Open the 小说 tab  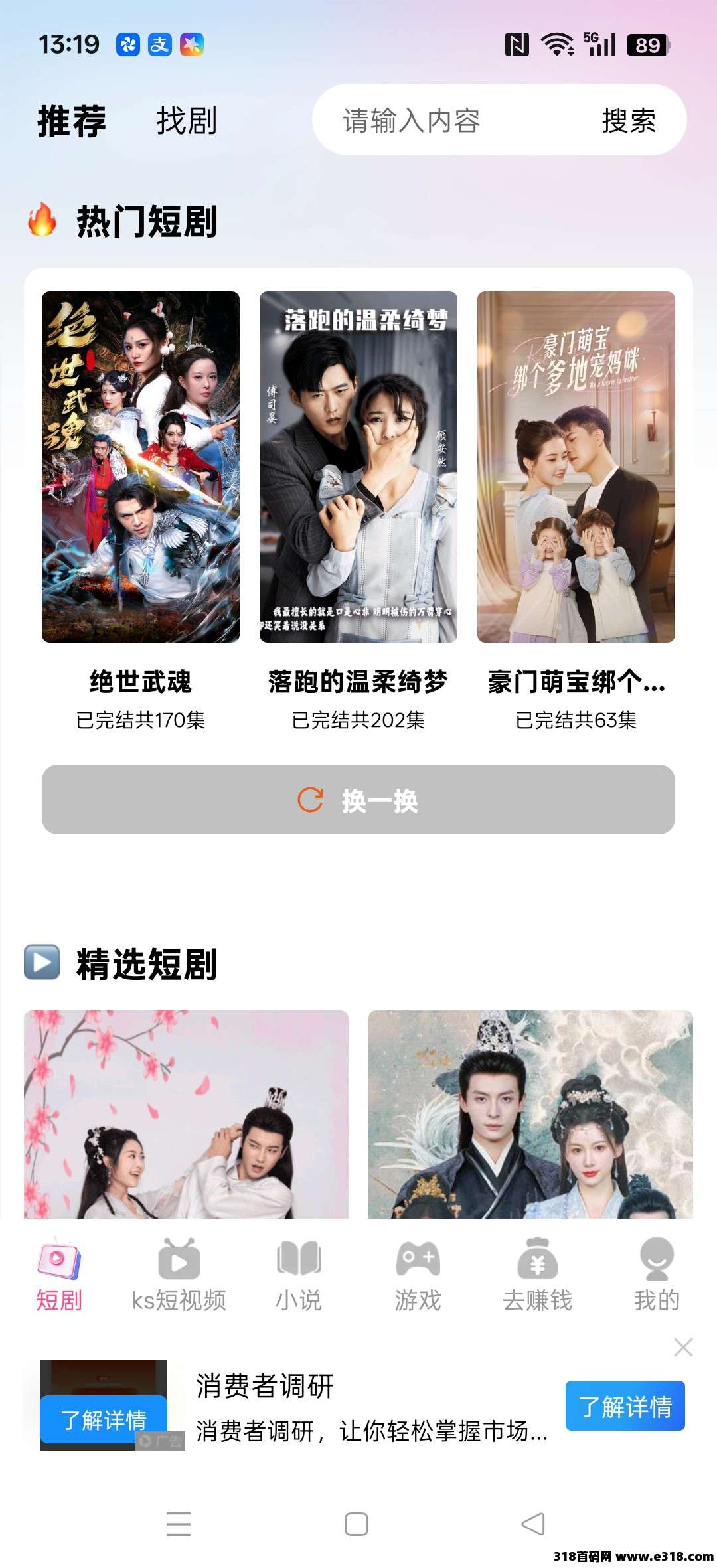(x=299, y=1275)
